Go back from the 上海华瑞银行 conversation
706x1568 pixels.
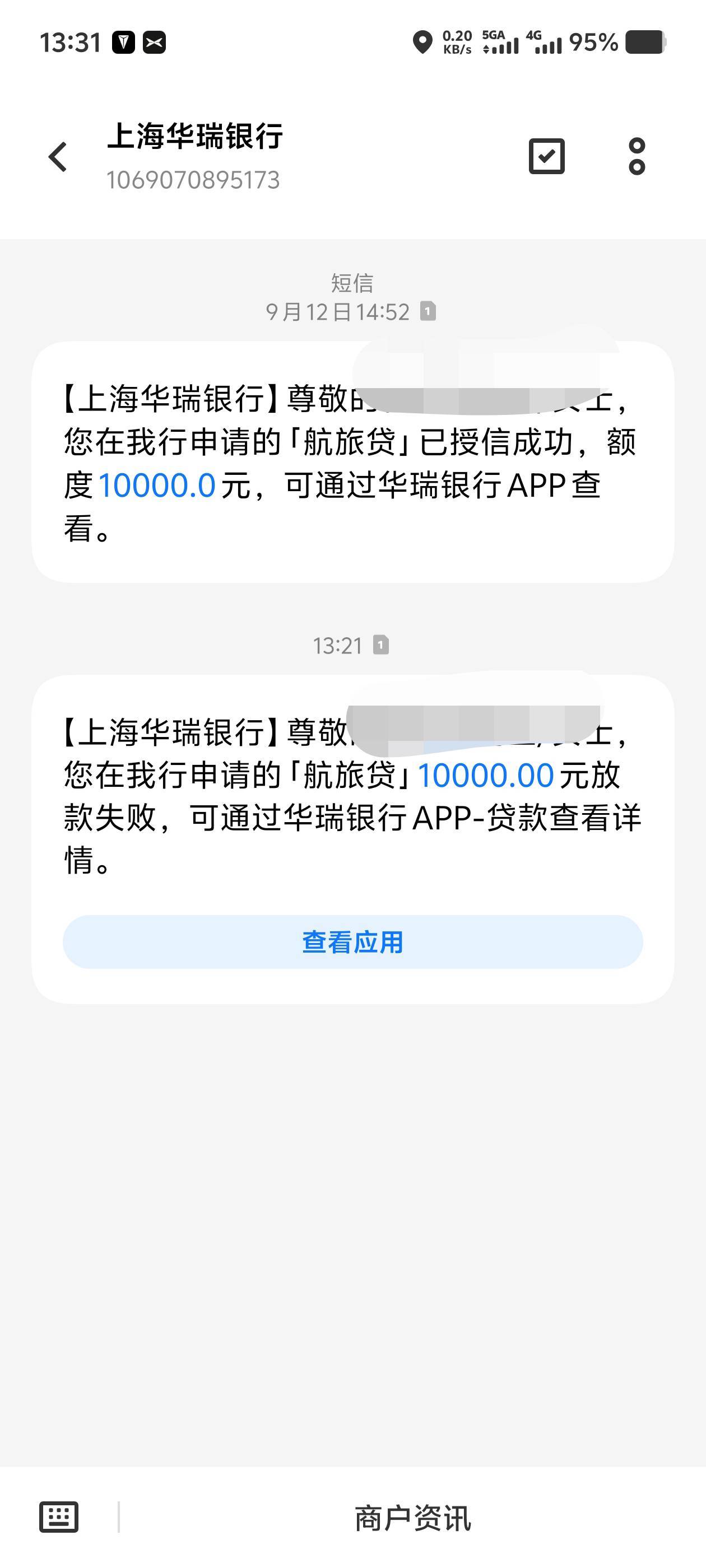58,157
